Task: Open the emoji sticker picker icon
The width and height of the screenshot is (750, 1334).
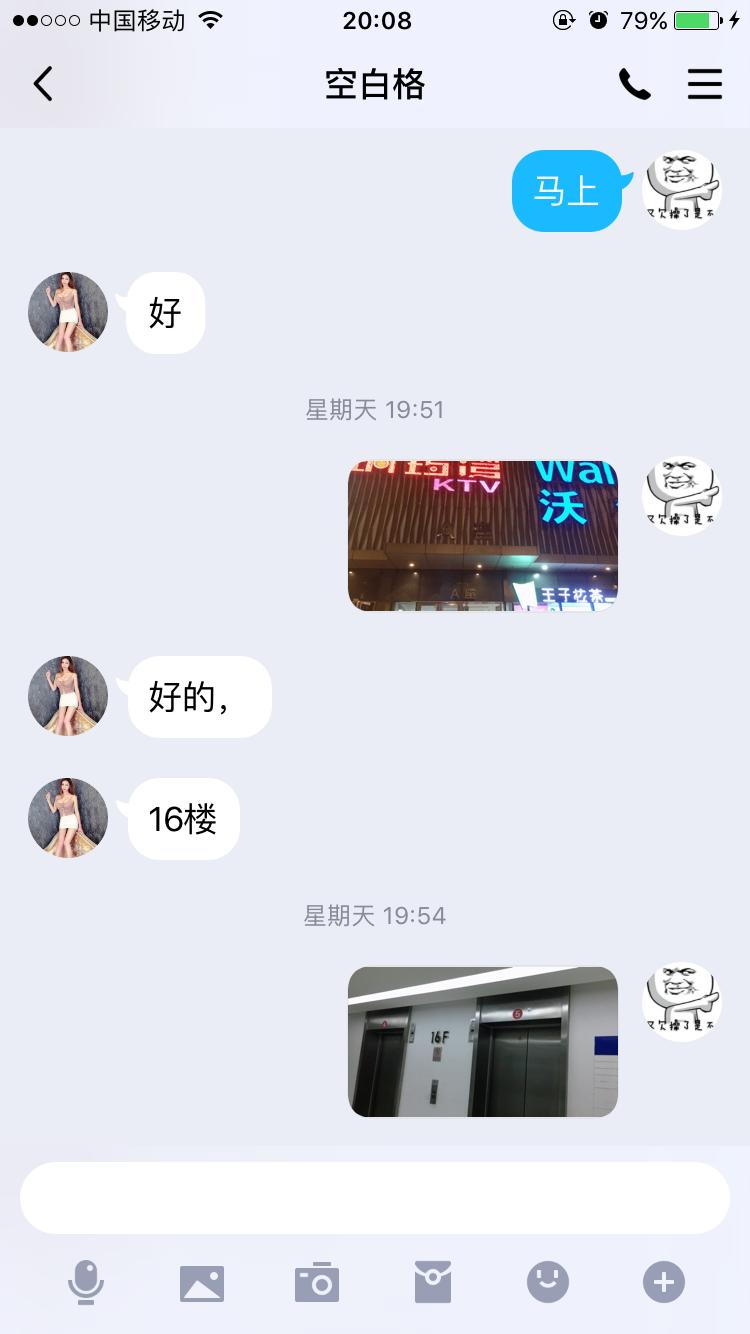Action: click(547, 1284)
